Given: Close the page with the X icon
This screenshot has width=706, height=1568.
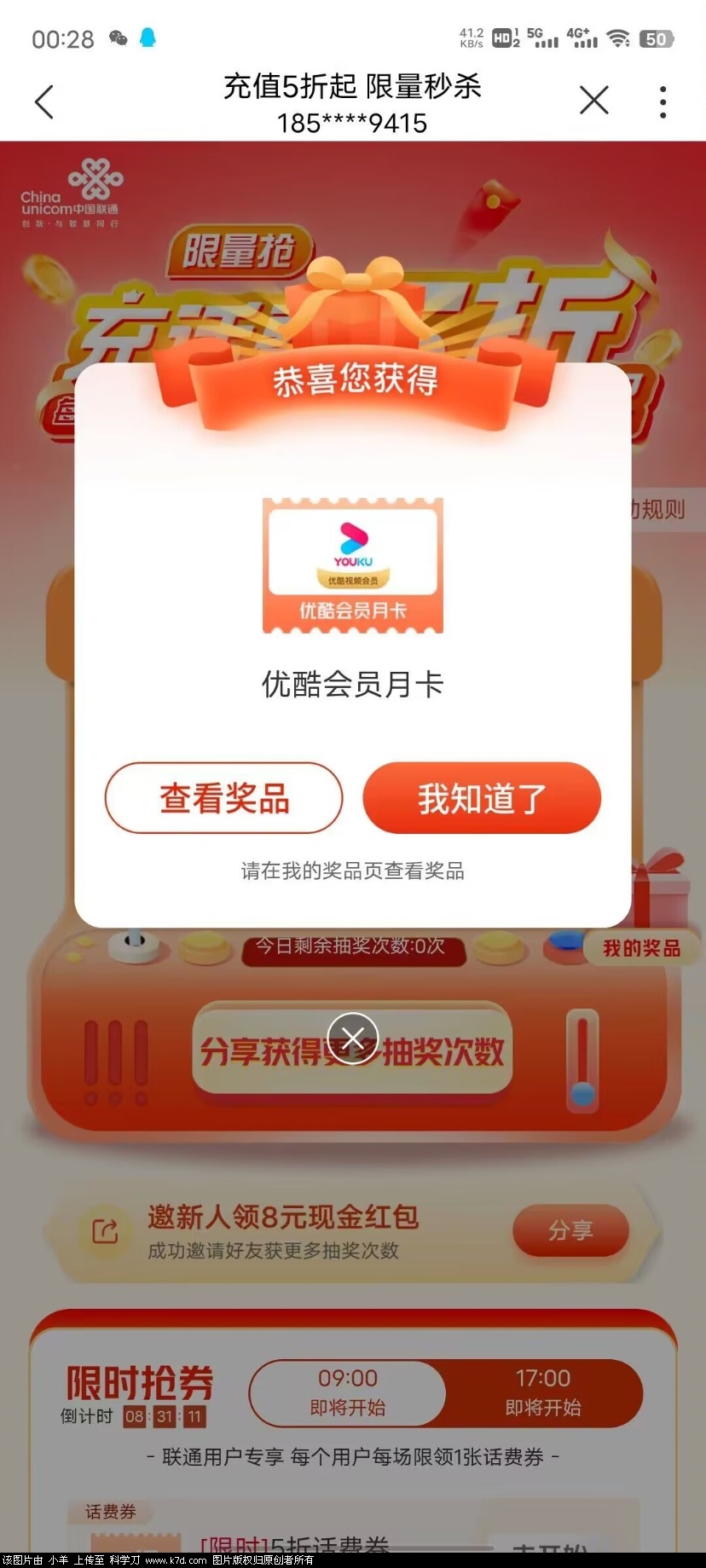Looking at the screenshot, I should (x=593, y=101).
